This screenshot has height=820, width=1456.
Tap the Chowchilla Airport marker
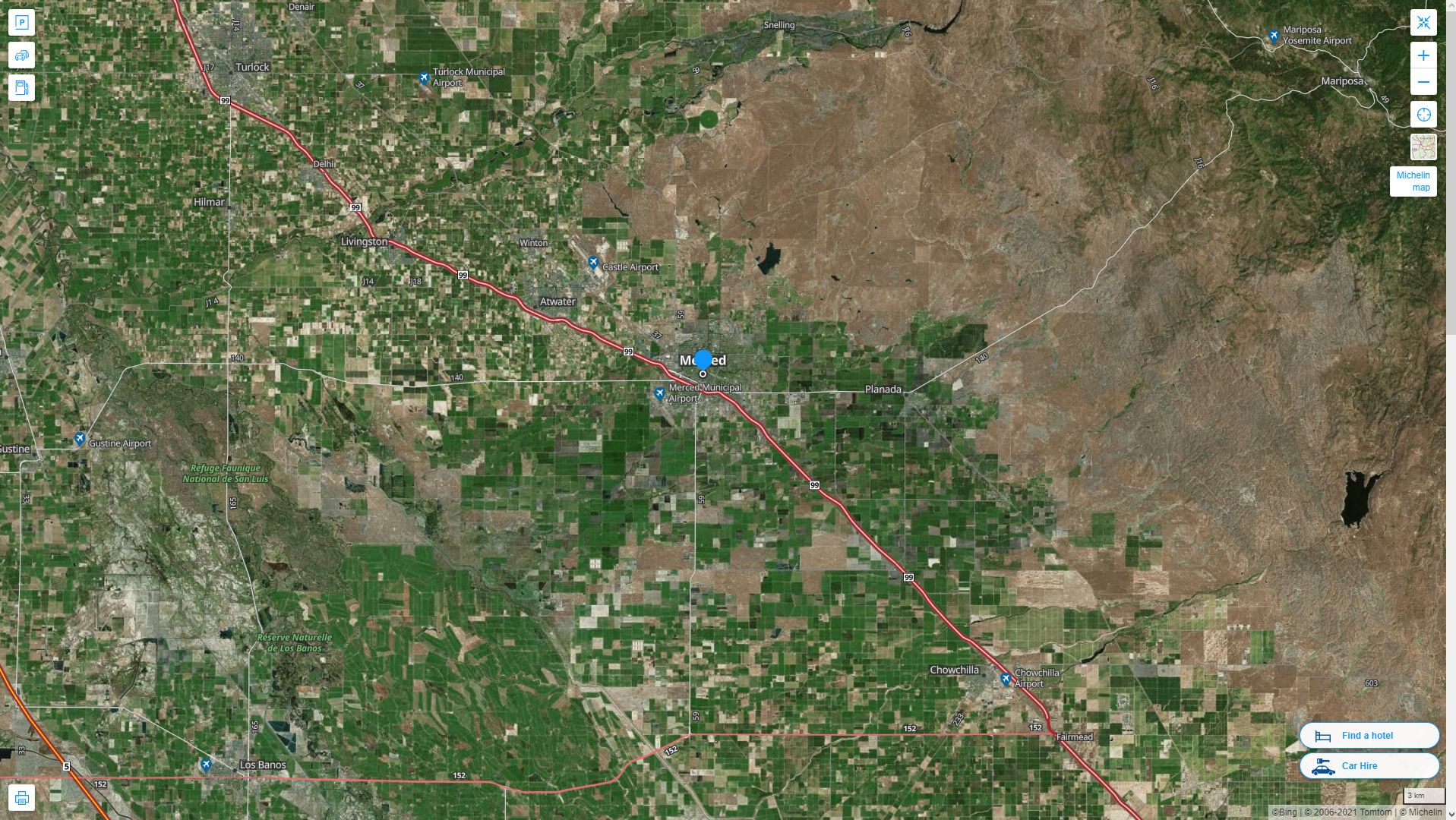(1006, 679)
